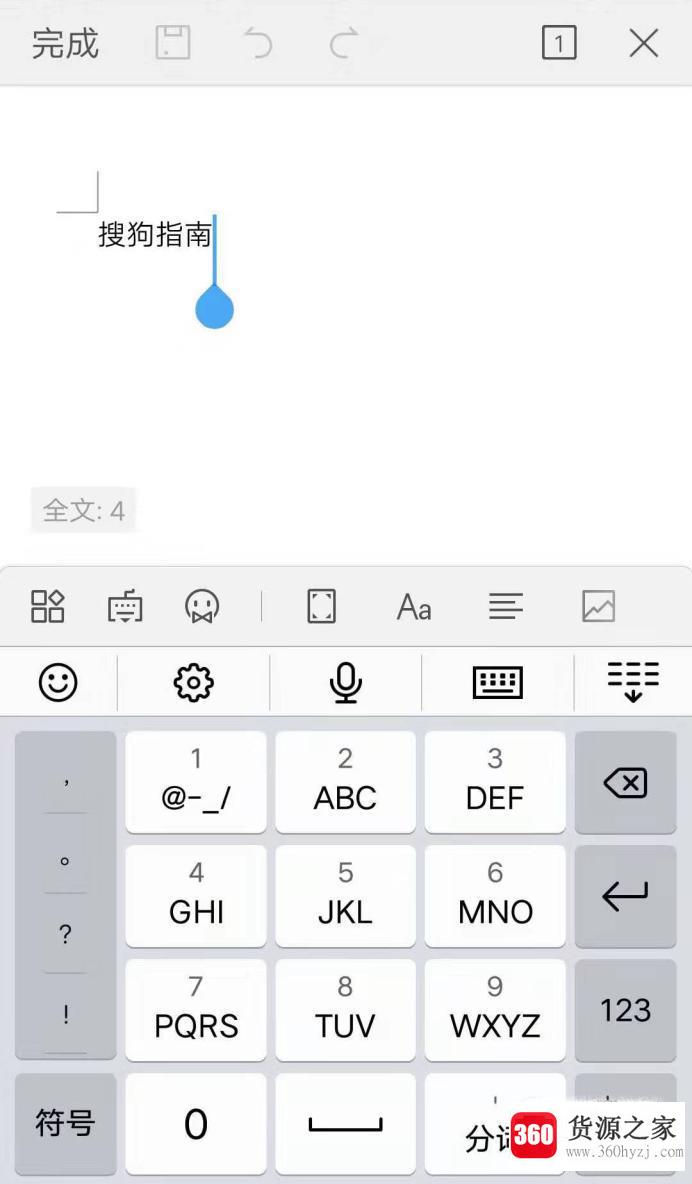Switch to the 123 number keypad
This screenshot has width=692, height=1184.
(x=626, y=1010)
